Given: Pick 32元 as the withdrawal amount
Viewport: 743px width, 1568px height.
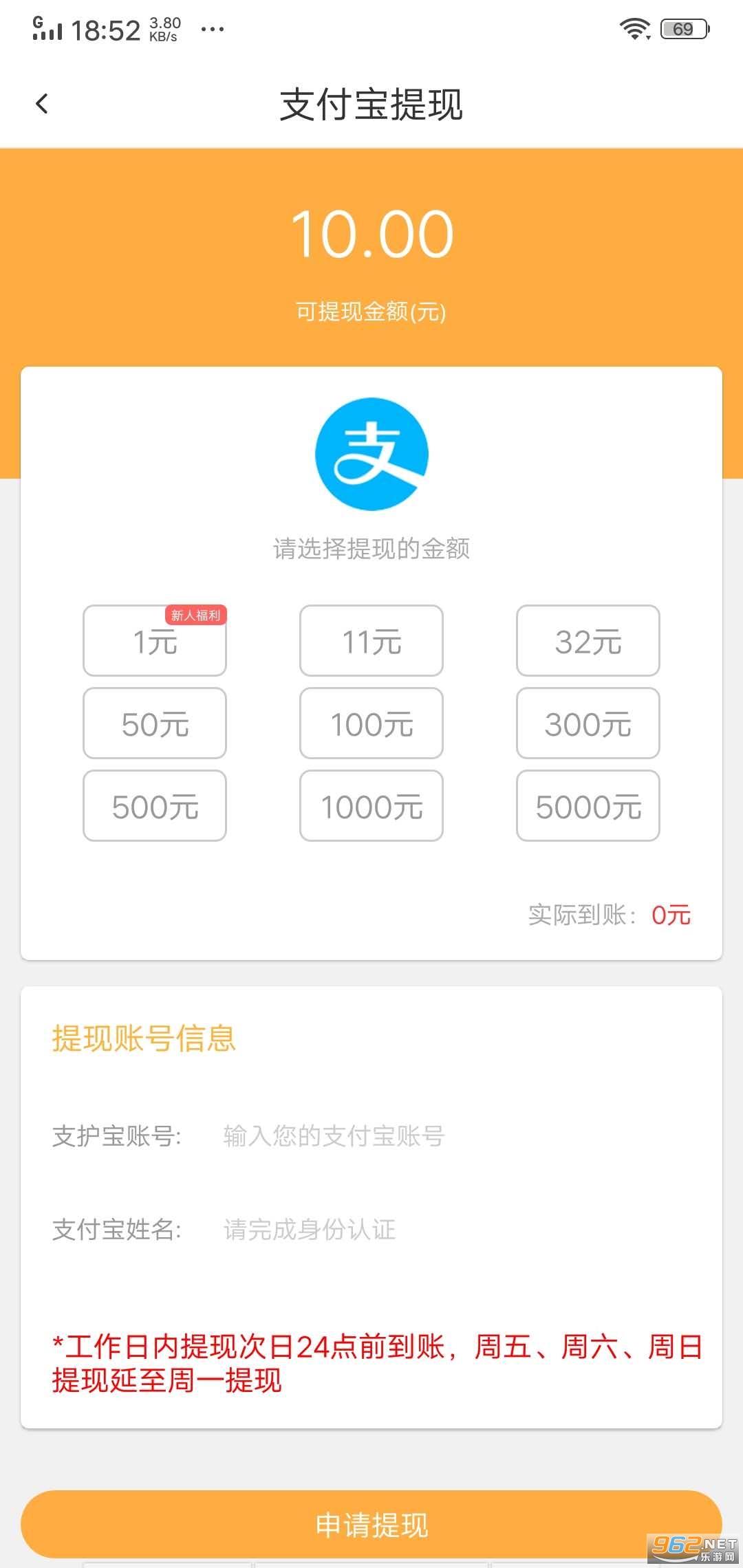Looking at the screenshot, I should tap(588, 641).
